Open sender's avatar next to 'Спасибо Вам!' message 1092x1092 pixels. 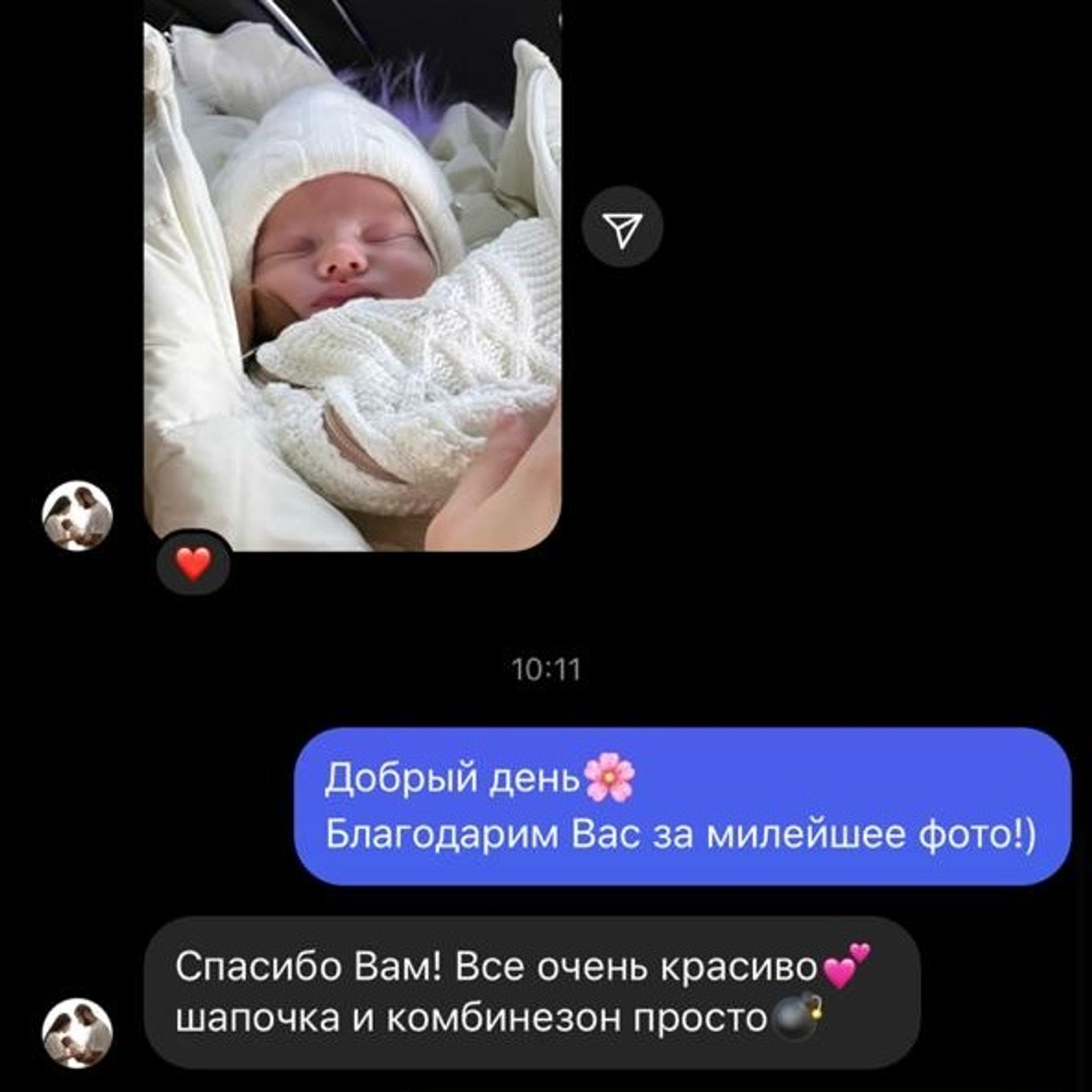click(x=77, y=1033)
